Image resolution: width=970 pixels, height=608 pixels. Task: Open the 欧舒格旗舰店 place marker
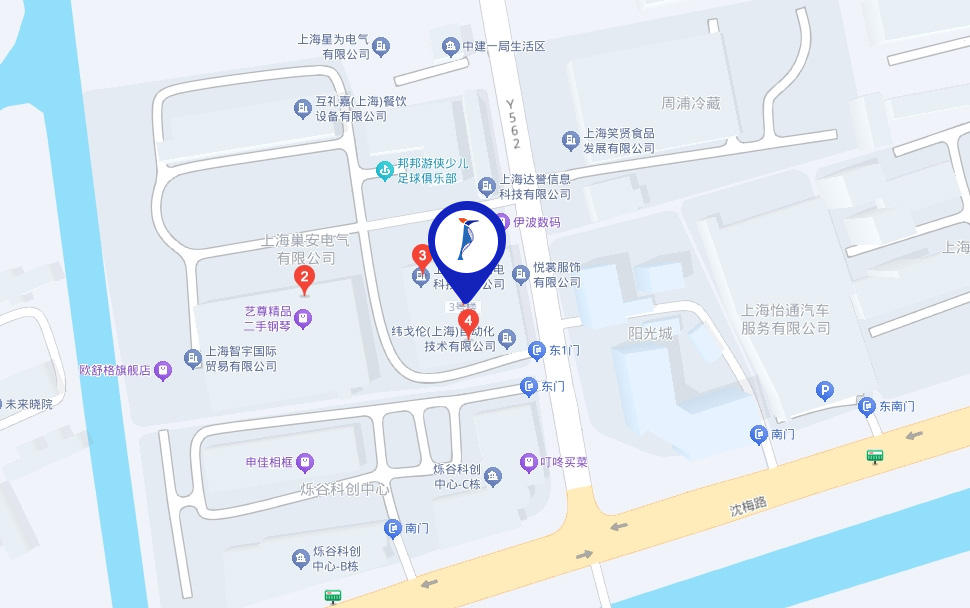(x=164, y=370)
